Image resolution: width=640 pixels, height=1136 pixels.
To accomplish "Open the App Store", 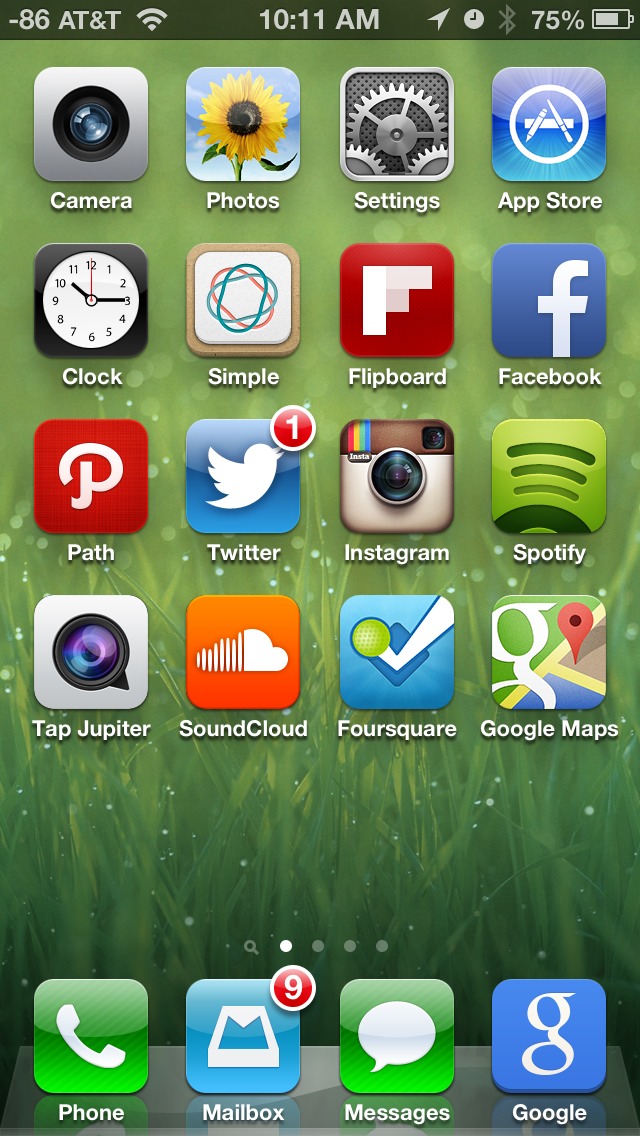I will tap(549, 125).
